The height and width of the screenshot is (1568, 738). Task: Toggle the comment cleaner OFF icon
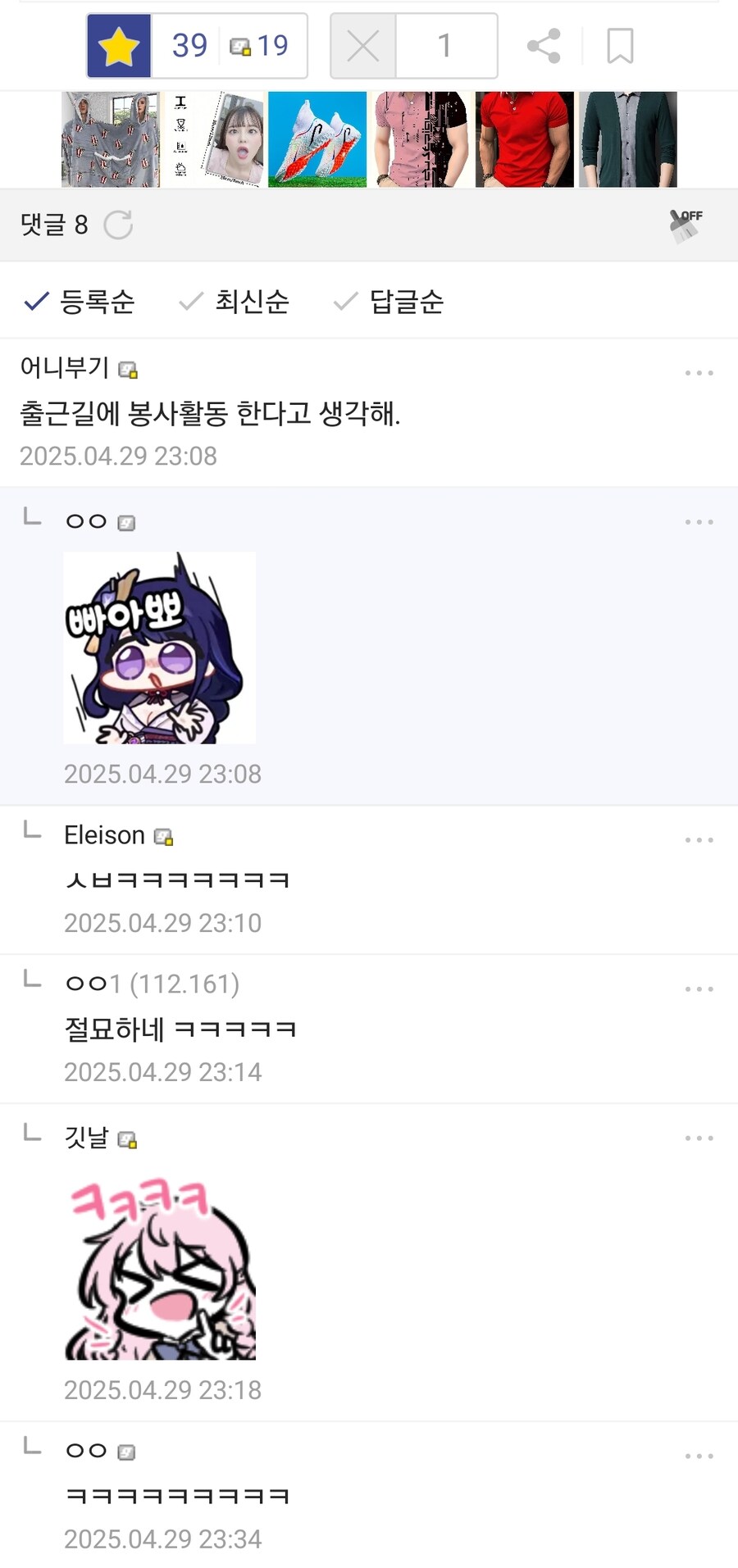coord(686,225)
